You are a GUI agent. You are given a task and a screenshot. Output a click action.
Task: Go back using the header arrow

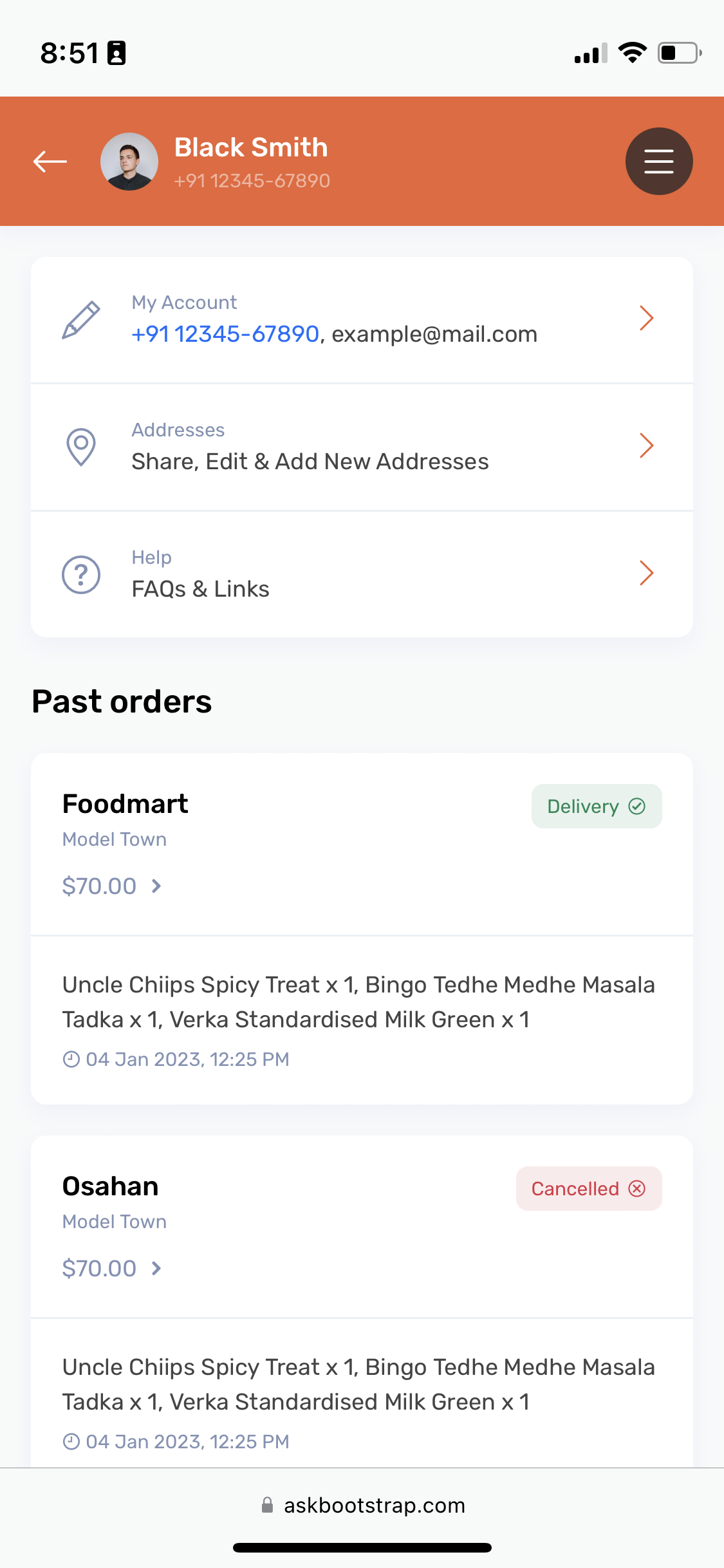50,162
